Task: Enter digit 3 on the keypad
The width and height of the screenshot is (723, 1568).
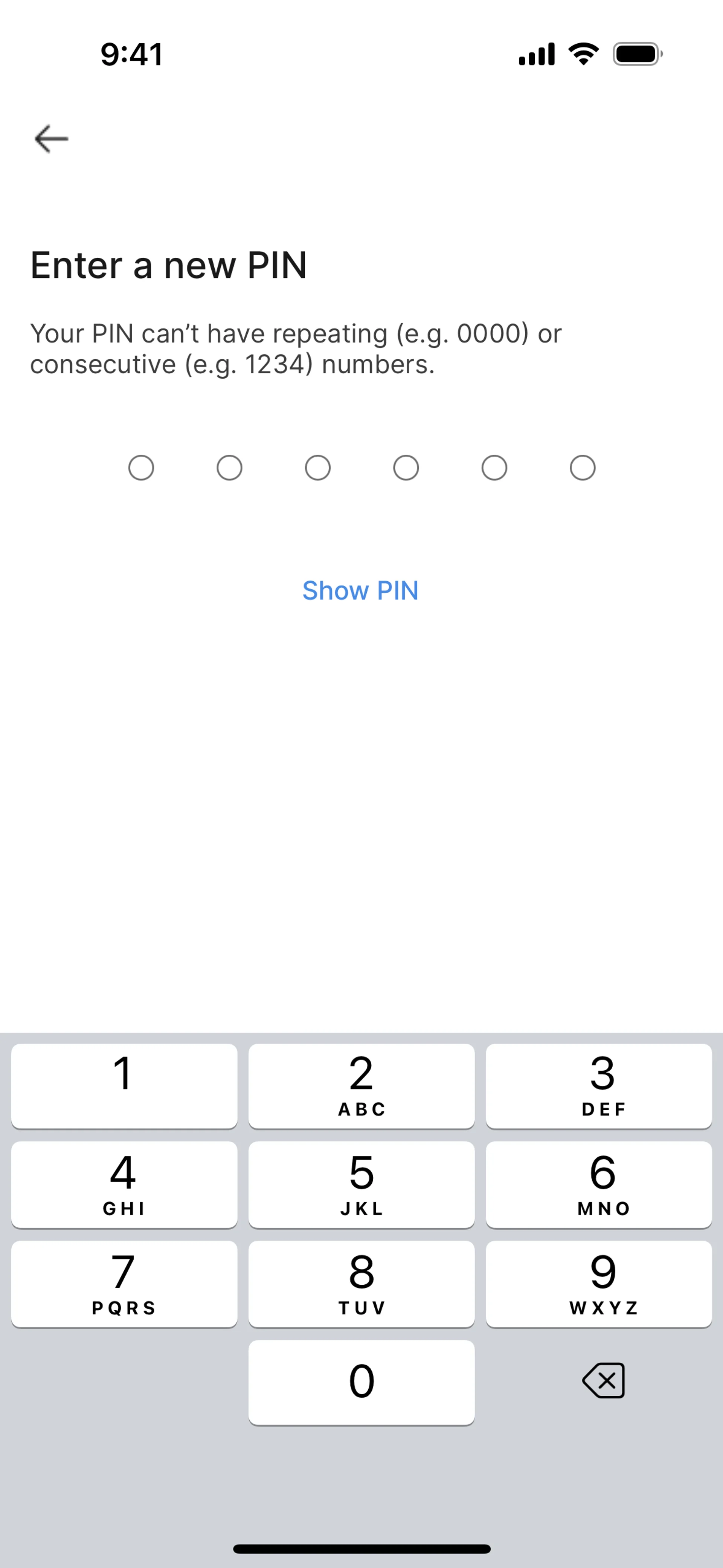Action: click(x=599, y=1086)
